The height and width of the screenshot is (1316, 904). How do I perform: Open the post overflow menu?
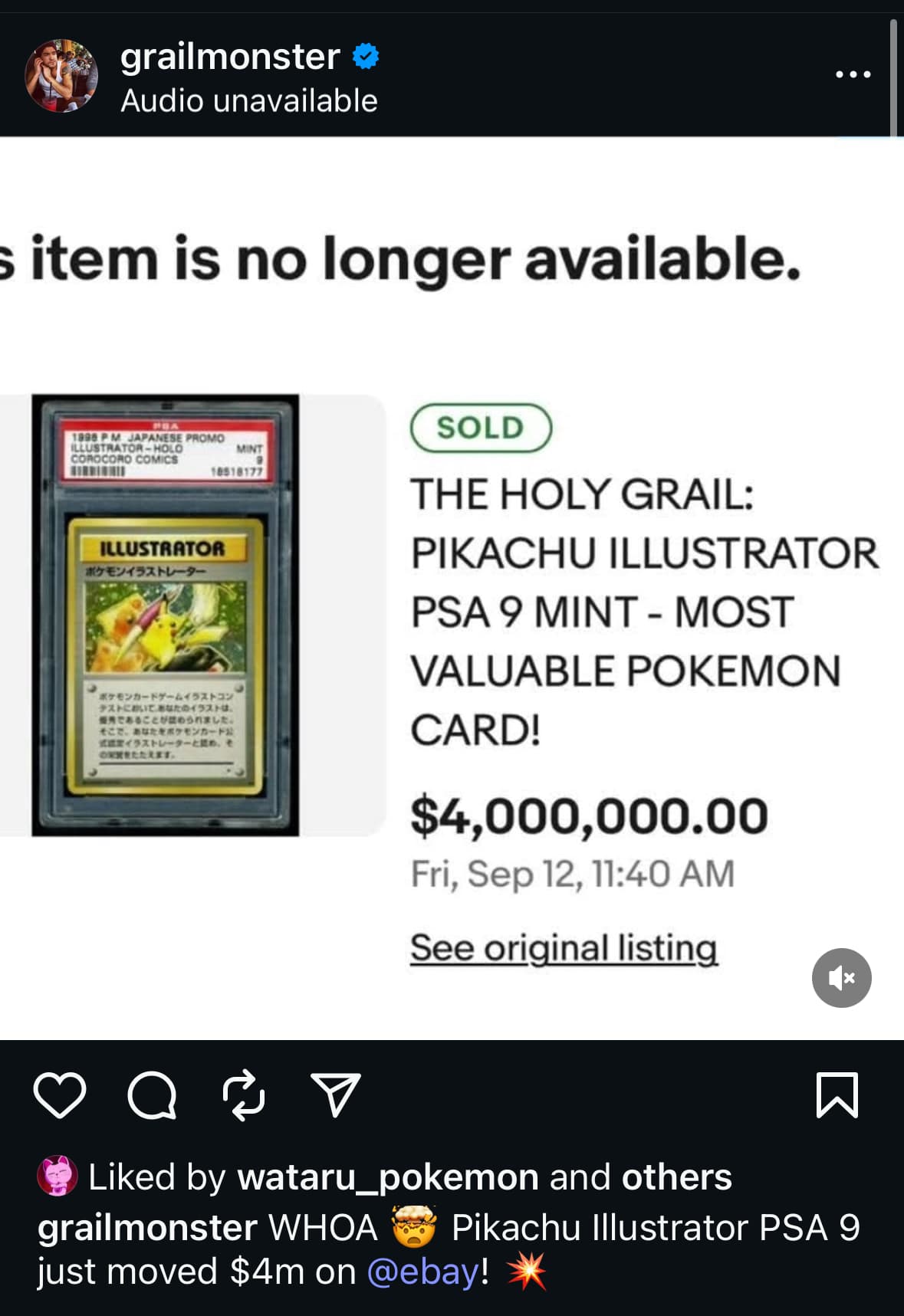pos(853,74)
